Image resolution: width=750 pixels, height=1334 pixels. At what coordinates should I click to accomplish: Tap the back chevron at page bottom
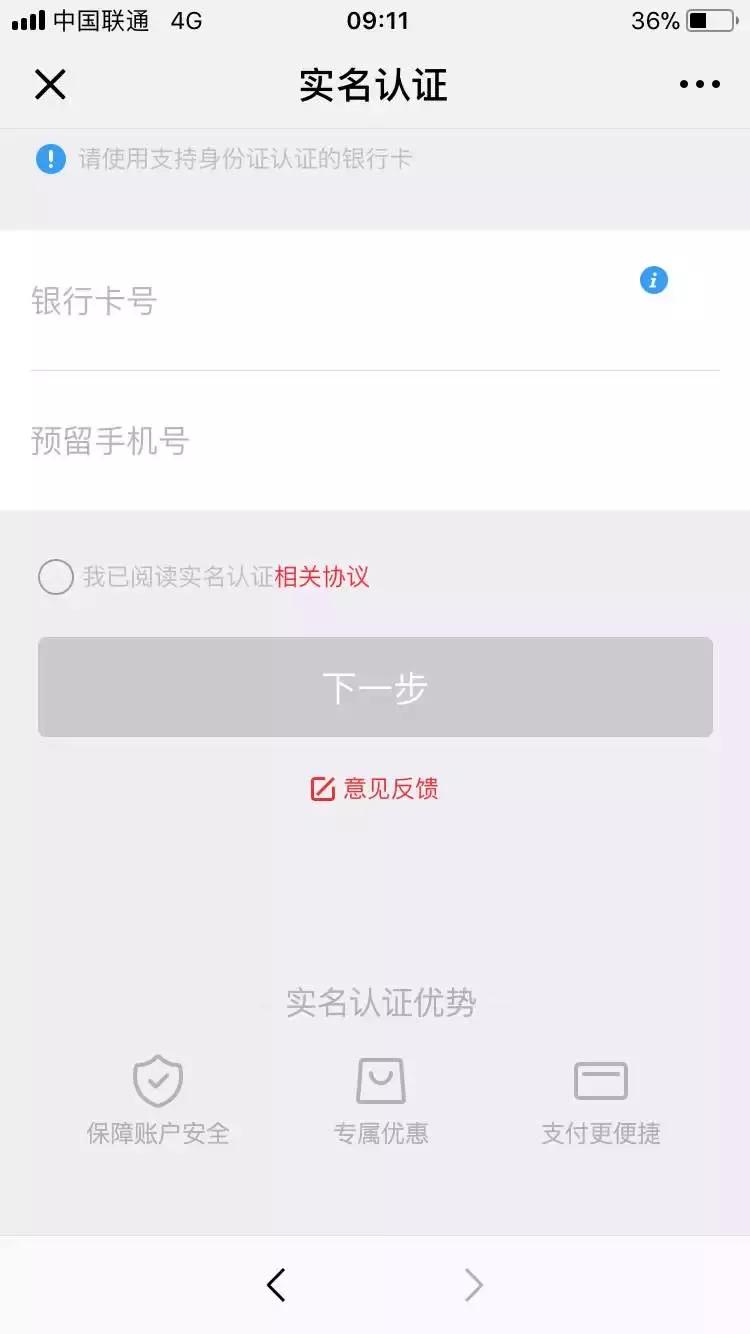click(x=277, y=1285)
